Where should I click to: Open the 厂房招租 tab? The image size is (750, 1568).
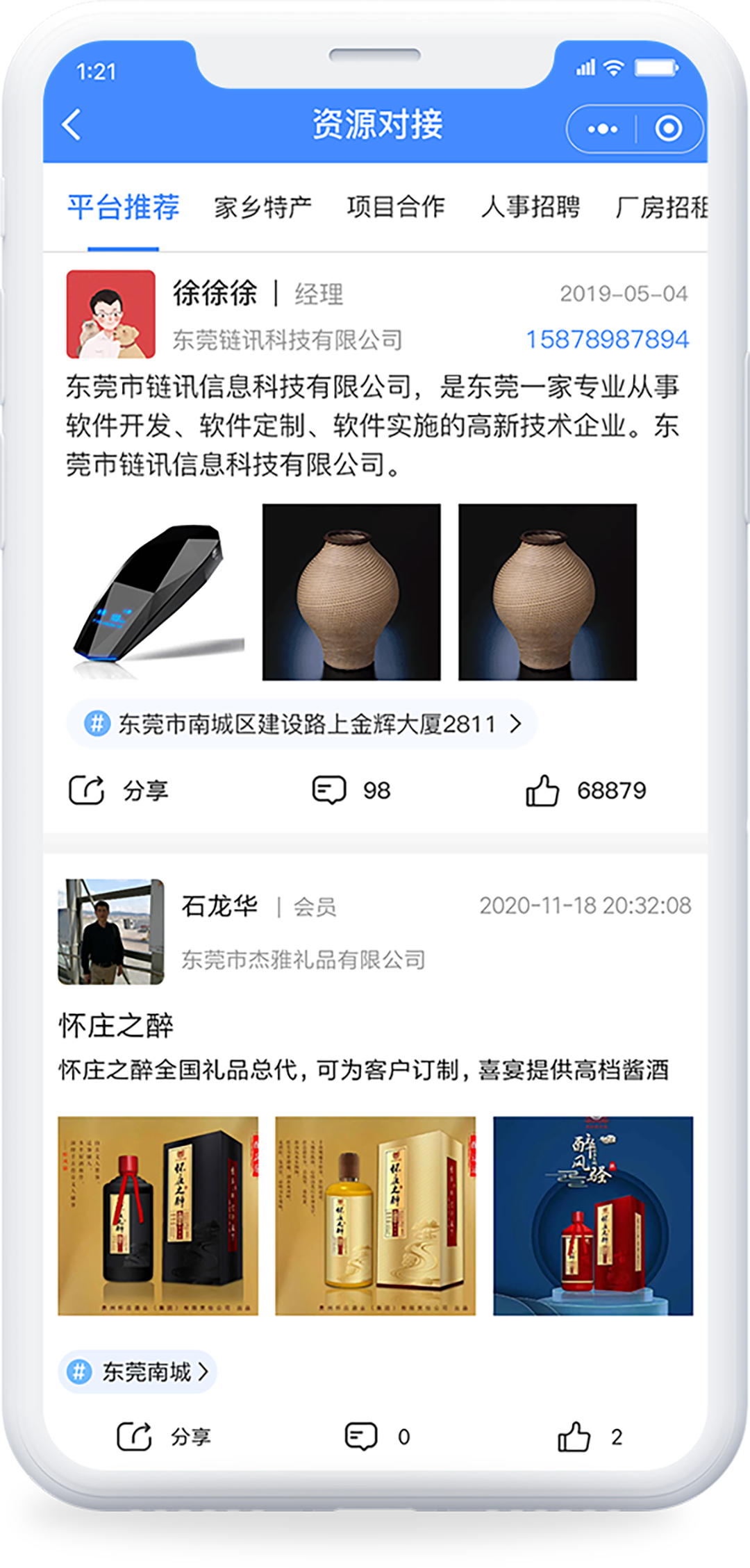pos(661,207)
